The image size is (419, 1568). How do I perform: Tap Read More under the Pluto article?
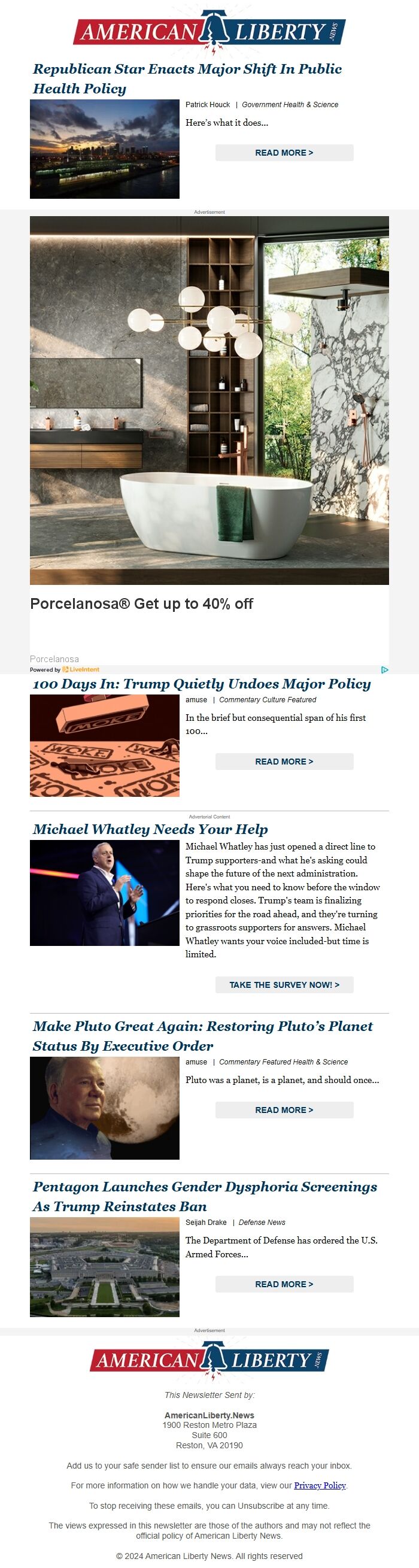point(284,1109)
